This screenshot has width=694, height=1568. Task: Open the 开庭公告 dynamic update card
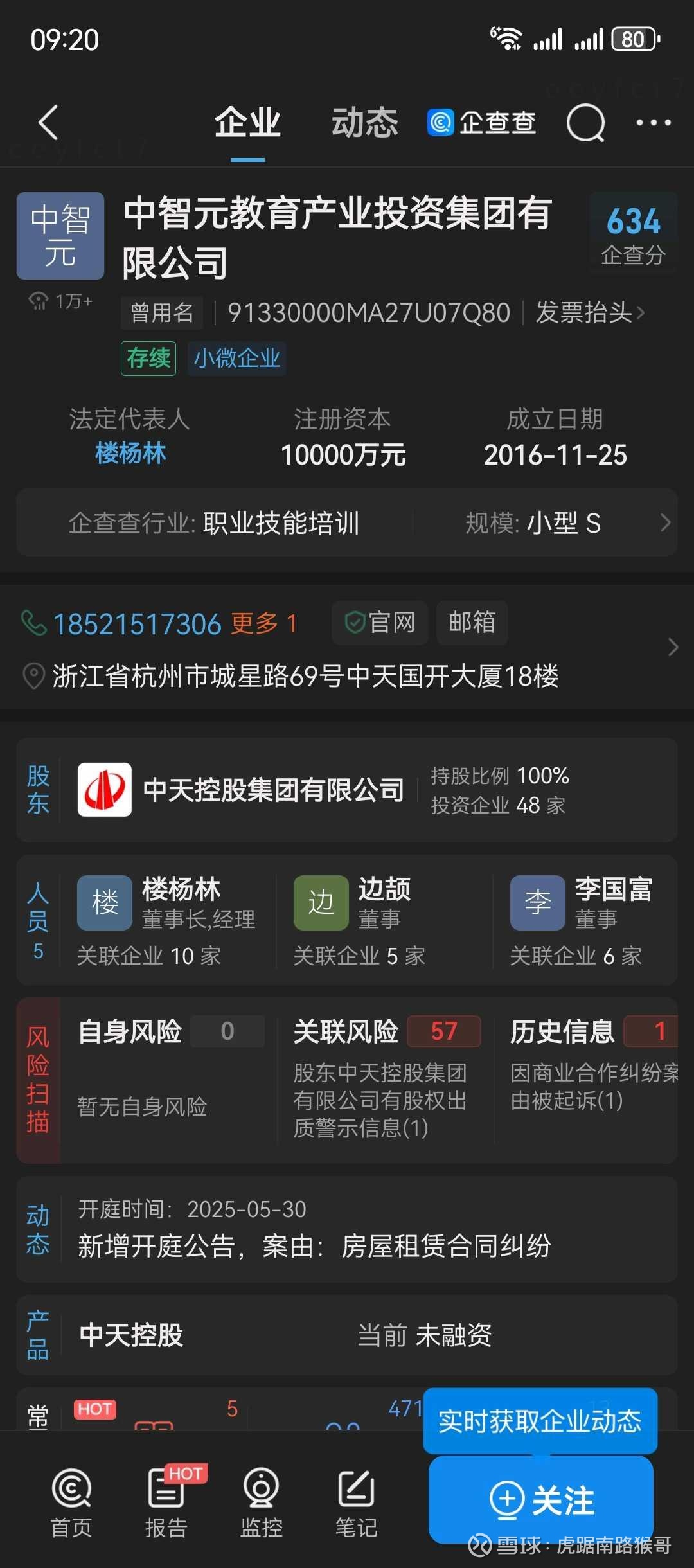pyautogui.click(x=347, y=1229)
